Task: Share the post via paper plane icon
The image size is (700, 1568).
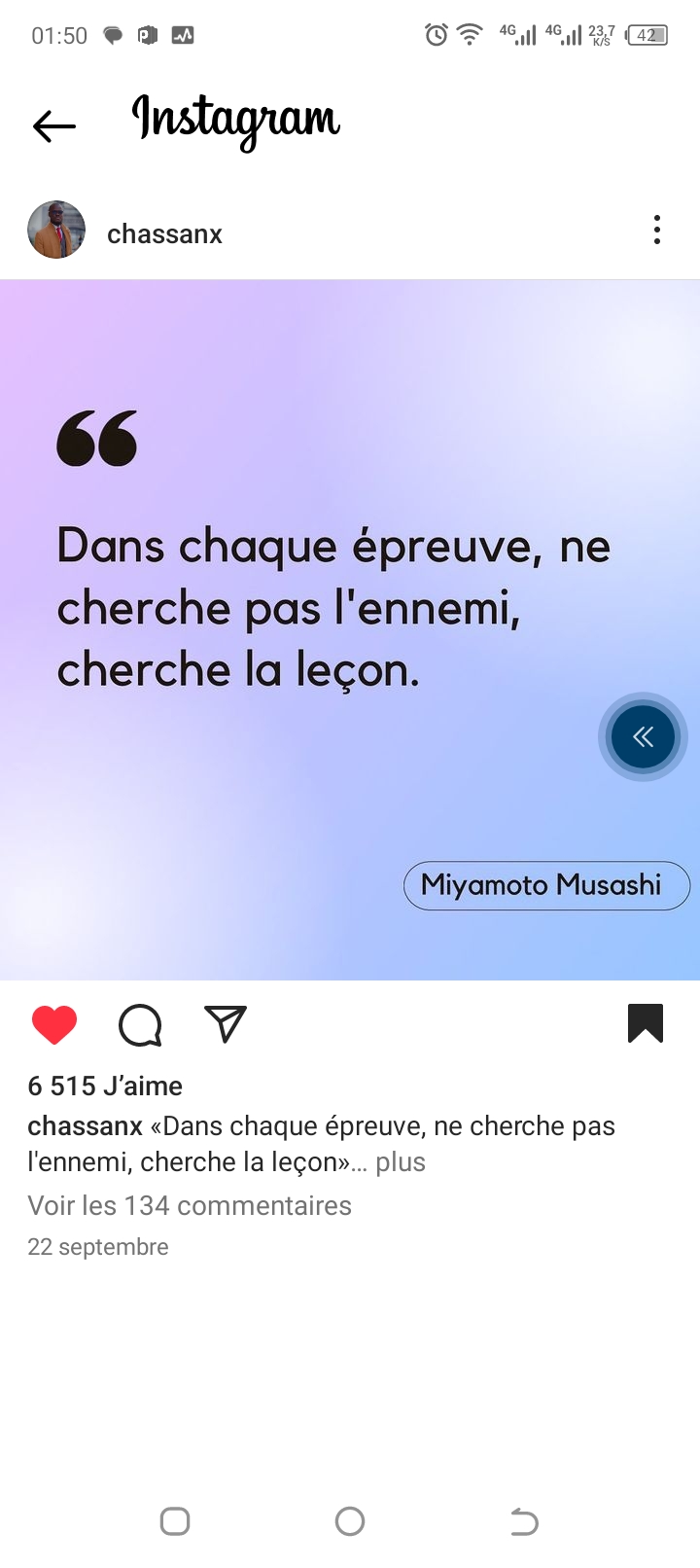Action: coord(226,1024)
